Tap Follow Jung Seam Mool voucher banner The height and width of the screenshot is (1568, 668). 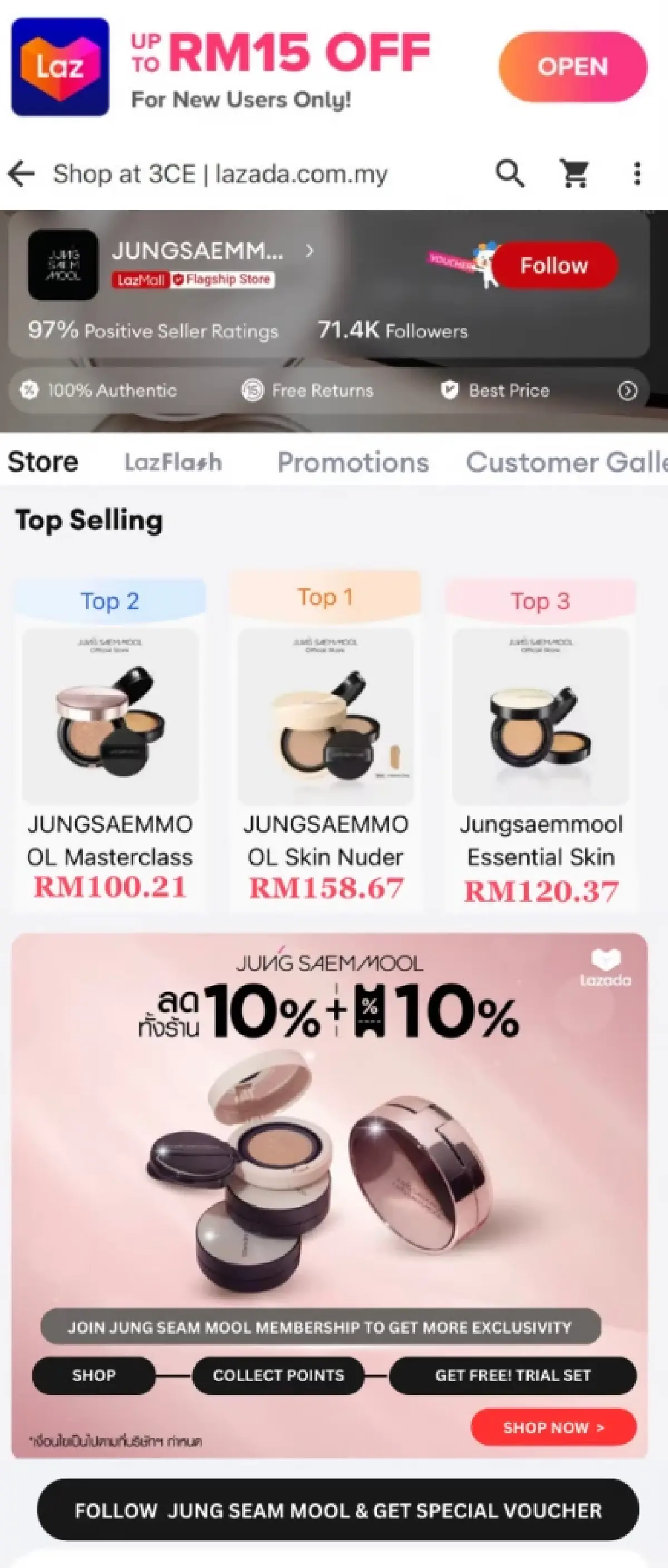338,1510
